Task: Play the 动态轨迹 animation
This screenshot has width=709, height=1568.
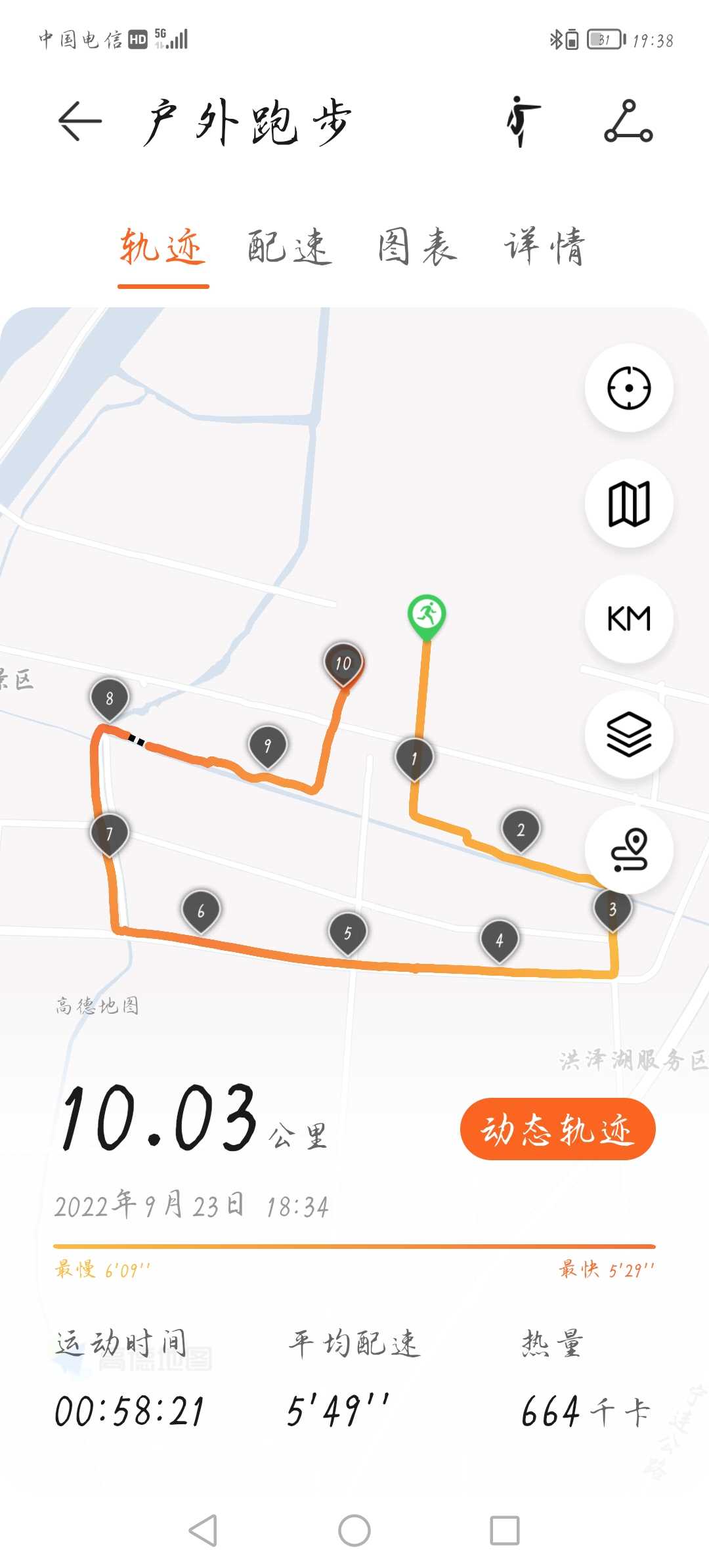Action: (558, 1129)
